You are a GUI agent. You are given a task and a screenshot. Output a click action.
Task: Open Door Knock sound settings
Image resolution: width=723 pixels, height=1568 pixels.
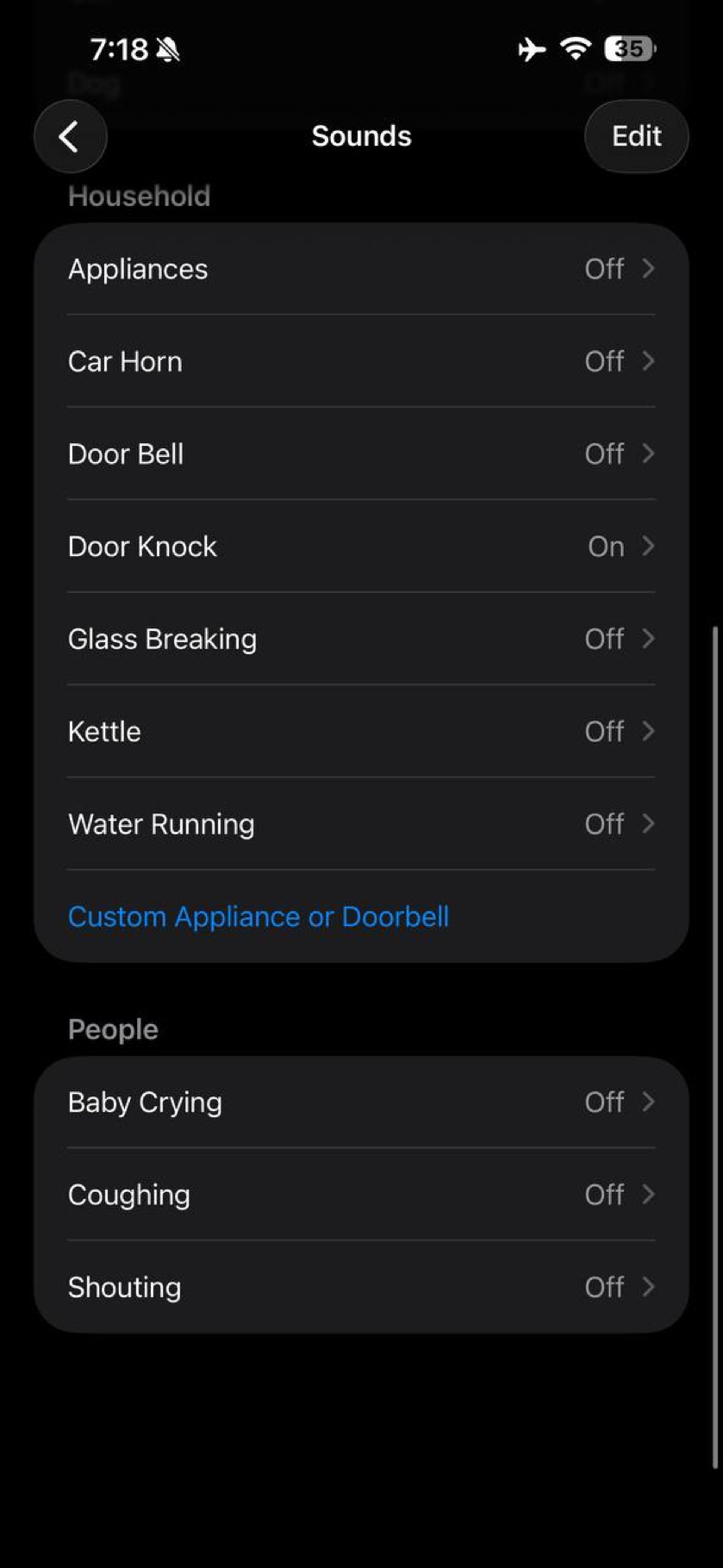click(x=361, y=547)
